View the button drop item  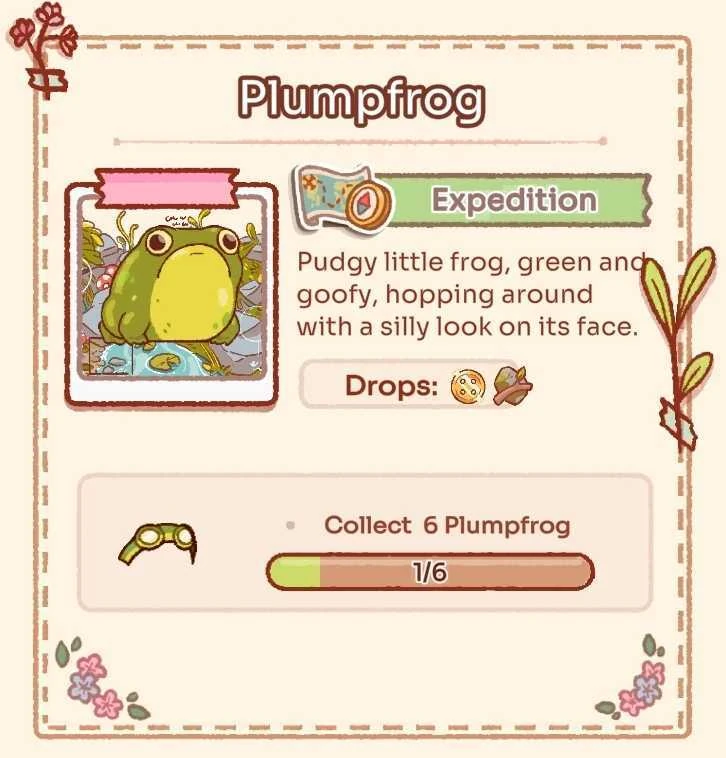coord(467,387)
